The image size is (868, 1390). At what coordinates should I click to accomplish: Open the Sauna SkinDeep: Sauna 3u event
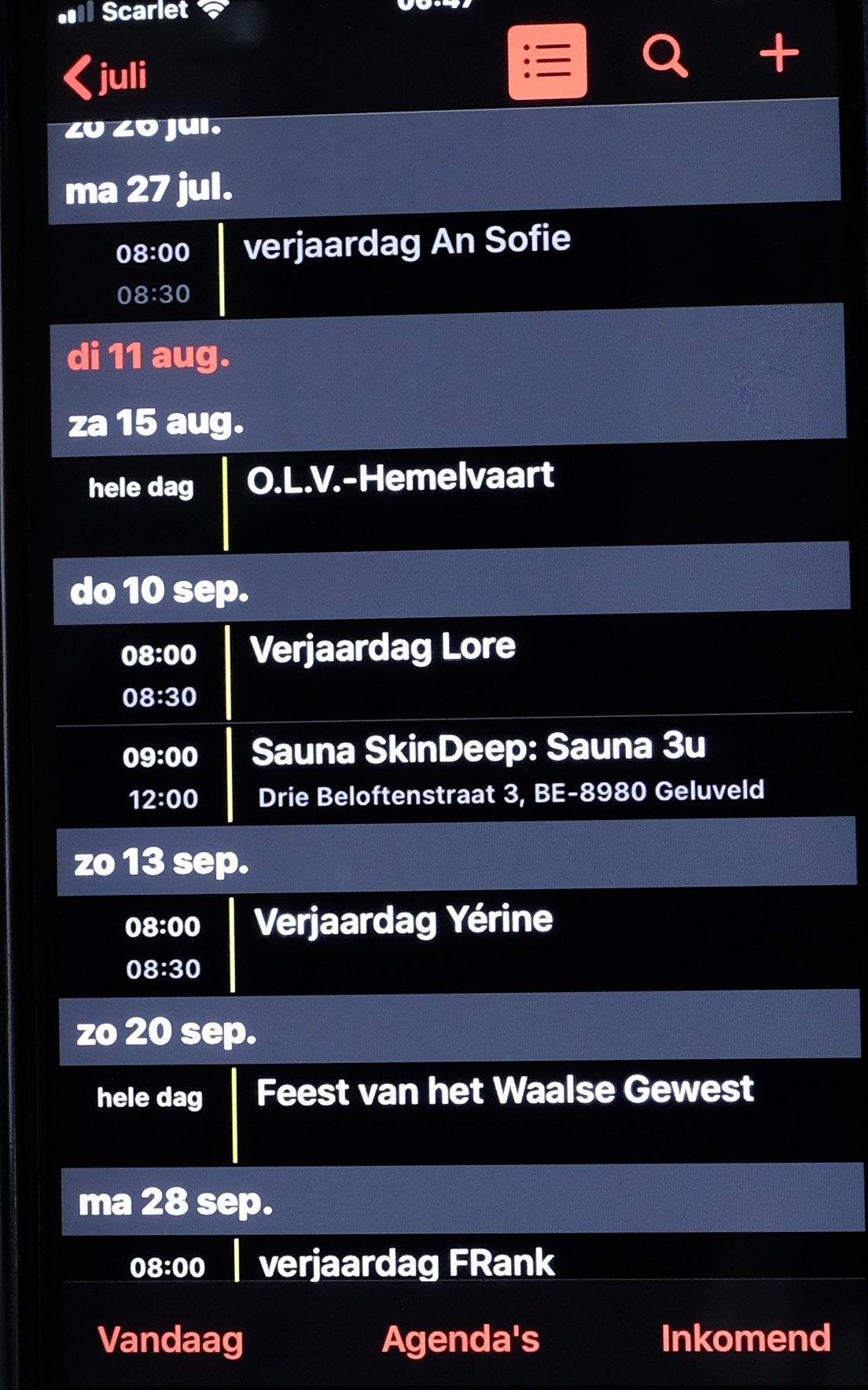pyautogui.click(x=456, y=772)
